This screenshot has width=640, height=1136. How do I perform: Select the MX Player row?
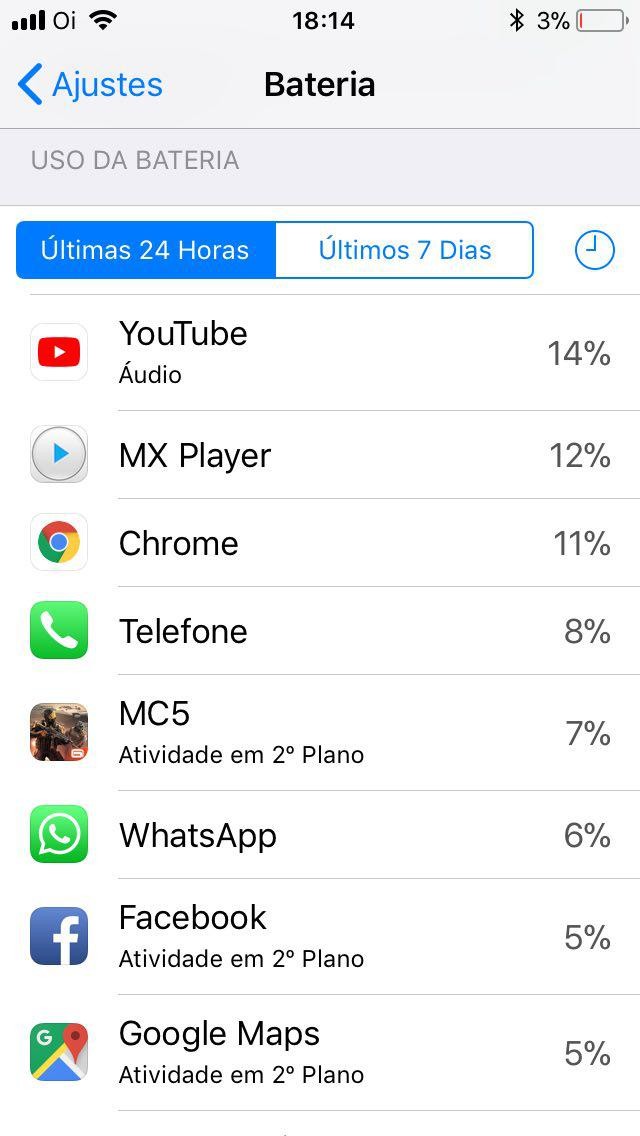point(320,455)
